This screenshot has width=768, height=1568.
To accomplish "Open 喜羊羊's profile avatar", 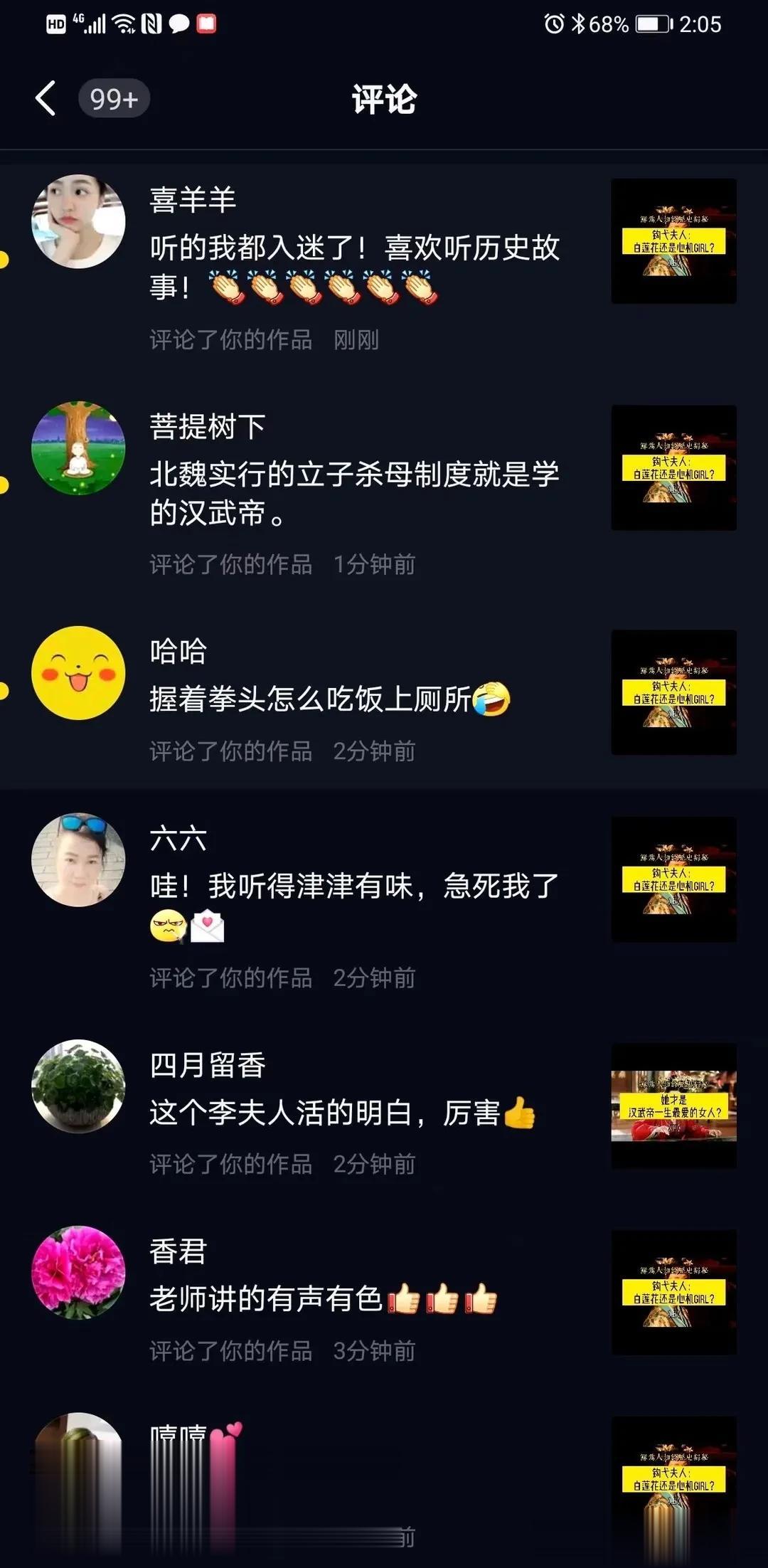I will (x=78, y=221).
